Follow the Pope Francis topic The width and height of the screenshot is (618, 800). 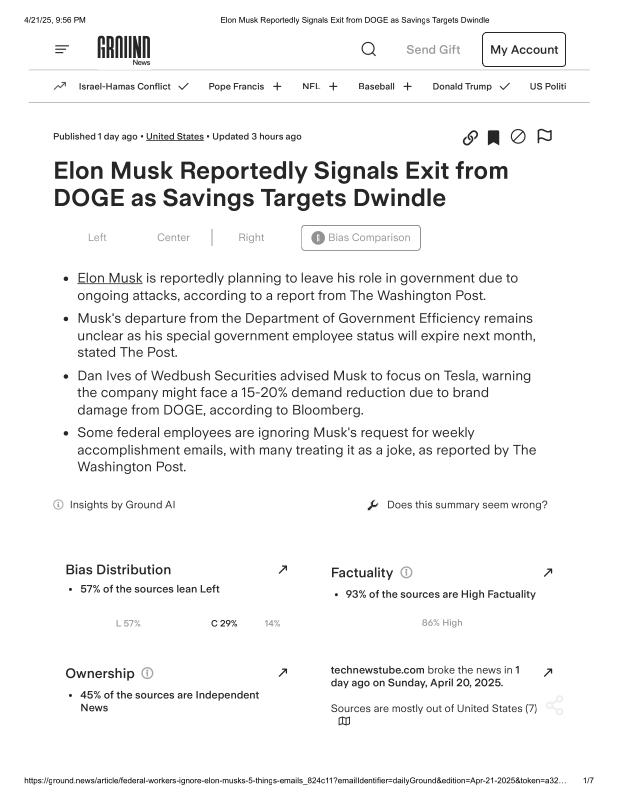coord(277,87)
